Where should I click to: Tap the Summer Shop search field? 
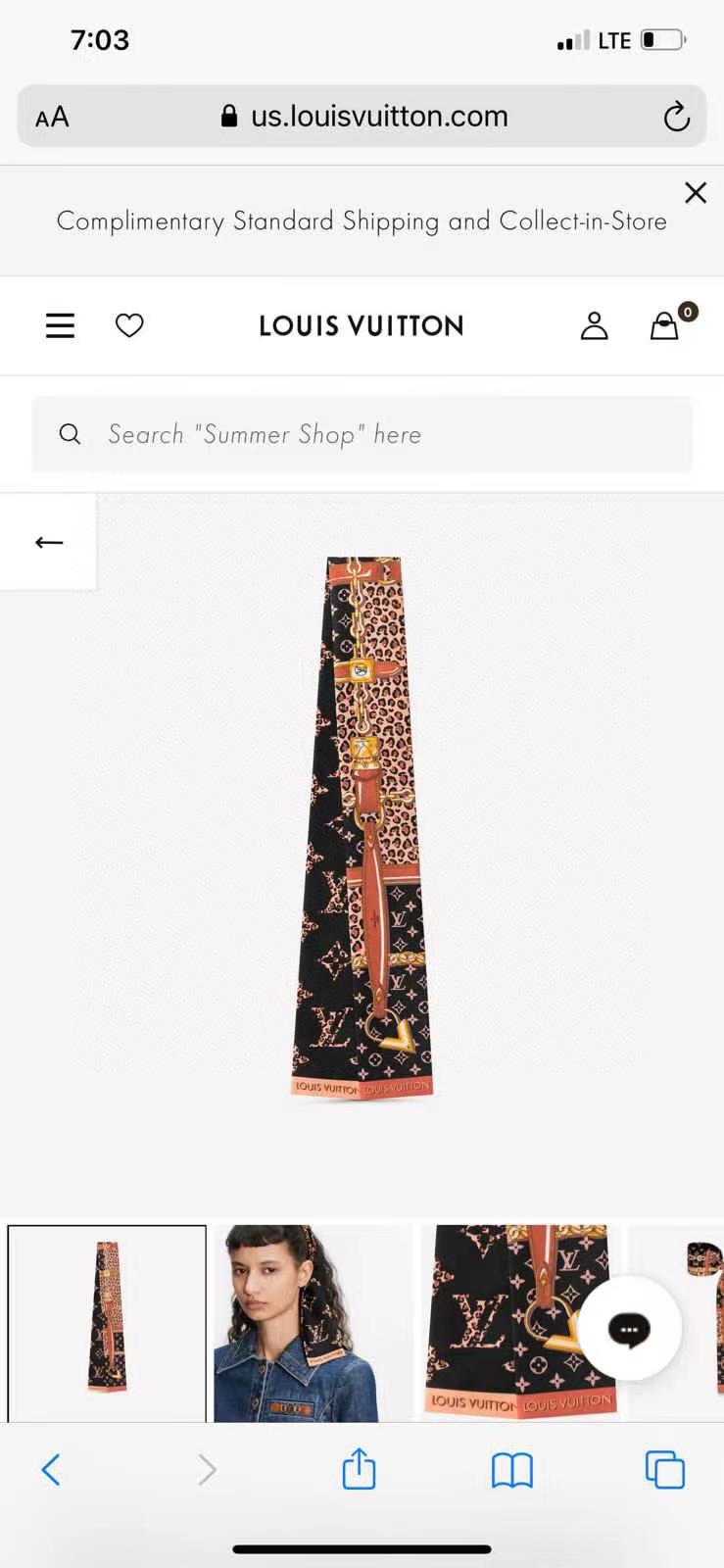362,434
